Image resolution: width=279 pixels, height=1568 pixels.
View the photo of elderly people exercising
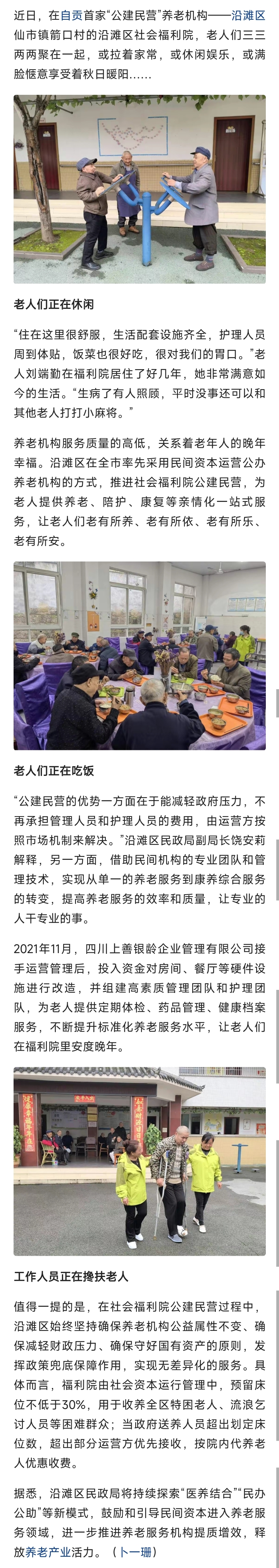click(x=139, y=189)
